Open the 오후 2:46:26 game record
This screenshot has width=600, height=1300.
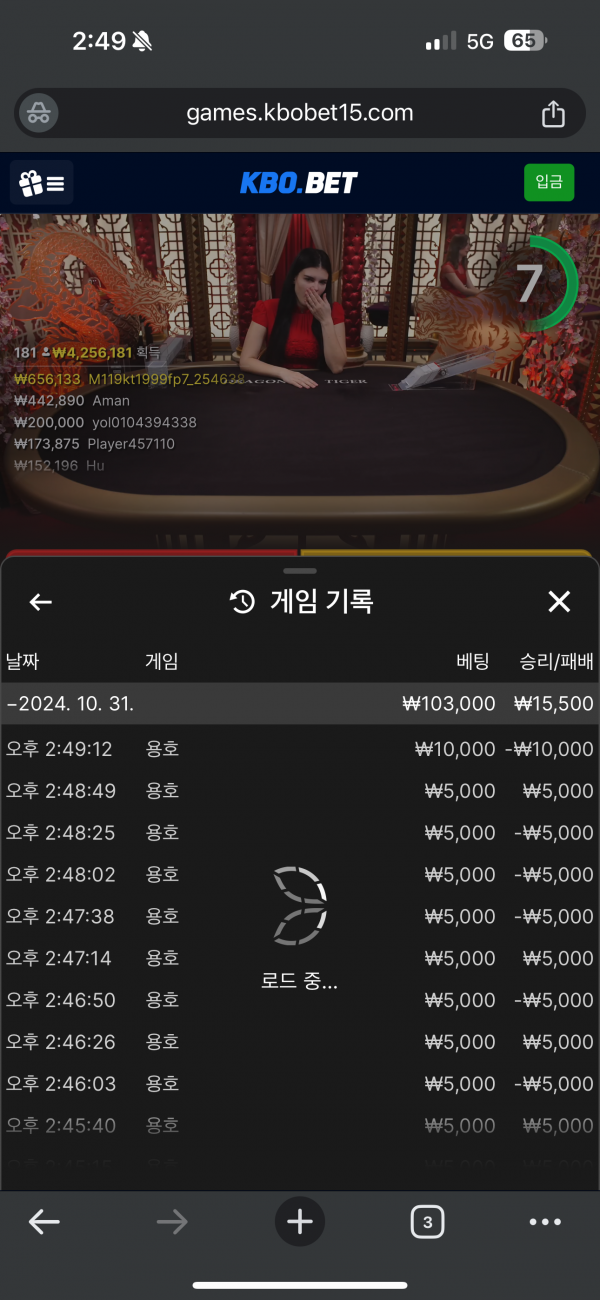(300, 1042)
